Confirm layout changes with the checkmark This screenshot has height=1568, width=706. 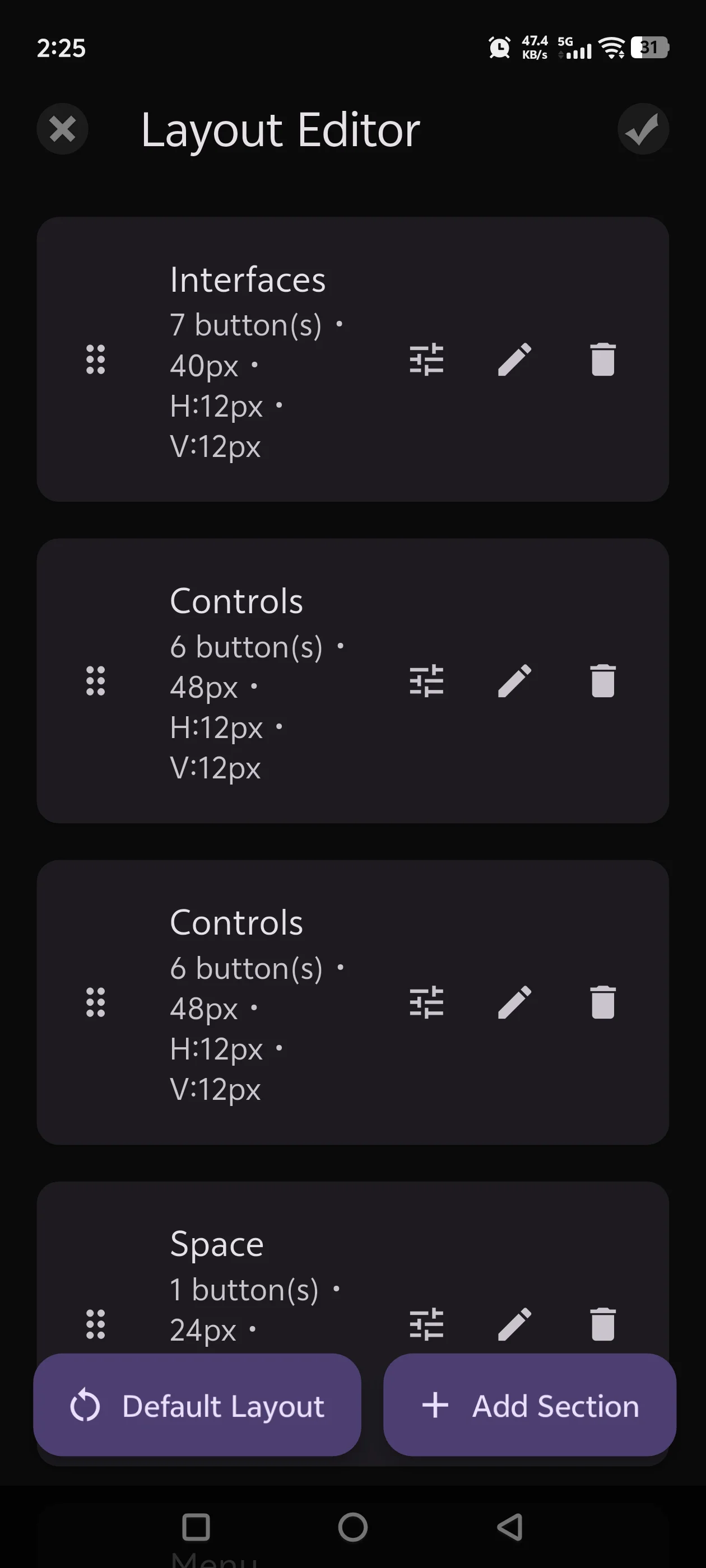tap(643, 128)
